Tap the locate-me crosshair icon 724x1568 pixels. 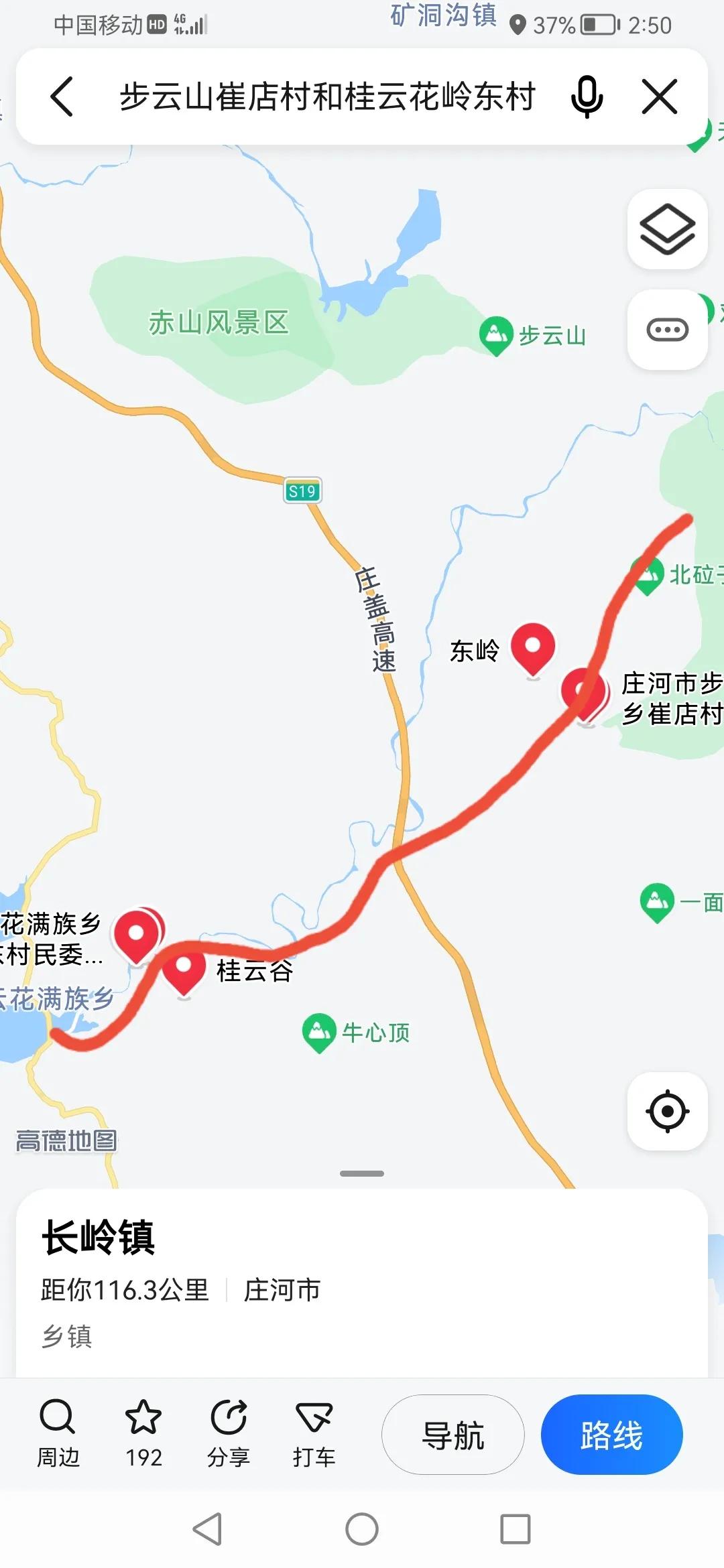click(x=666, y=1110)
